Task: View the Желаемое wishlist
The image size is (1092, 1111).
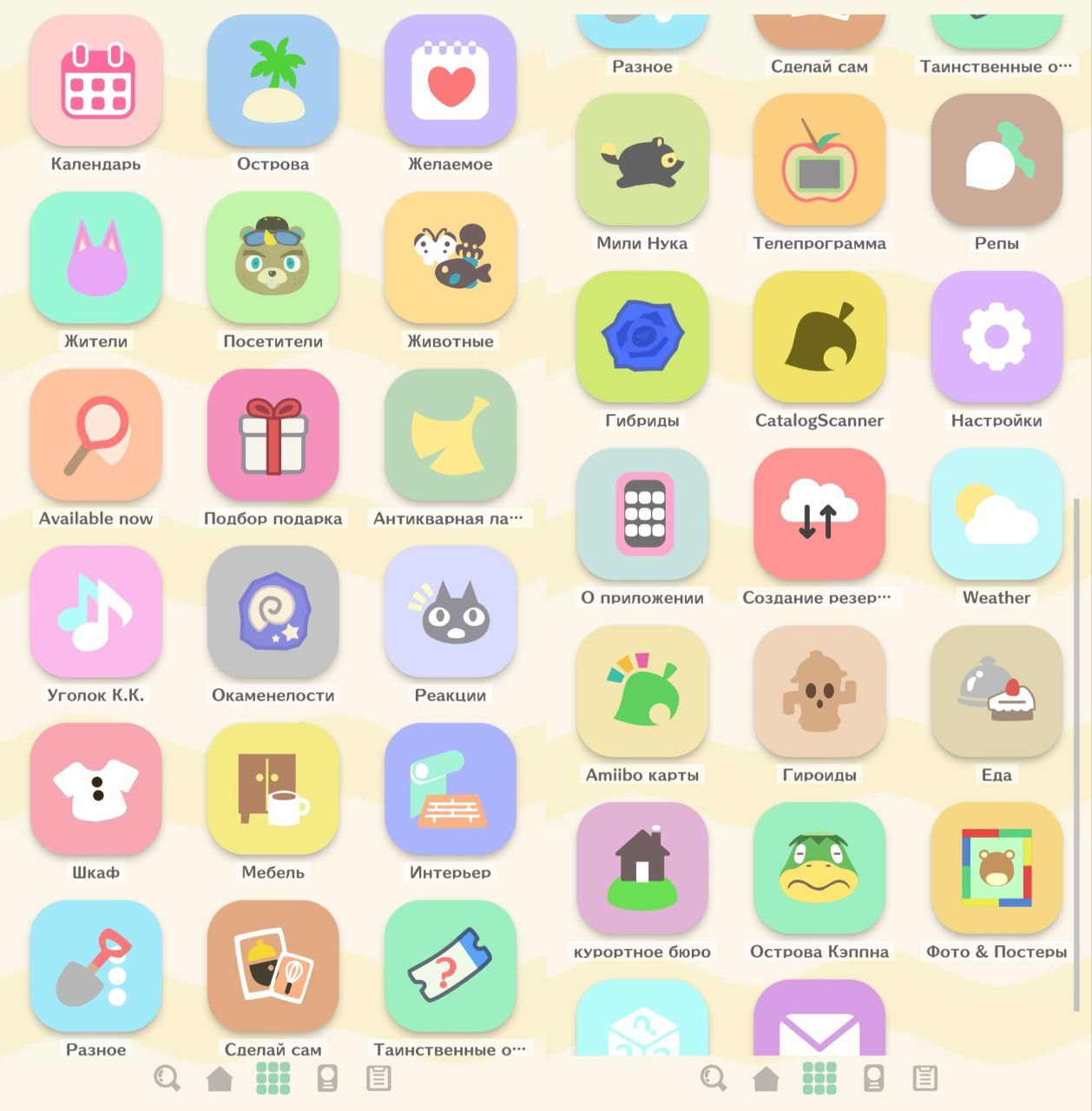Action: tap(451, 82)
